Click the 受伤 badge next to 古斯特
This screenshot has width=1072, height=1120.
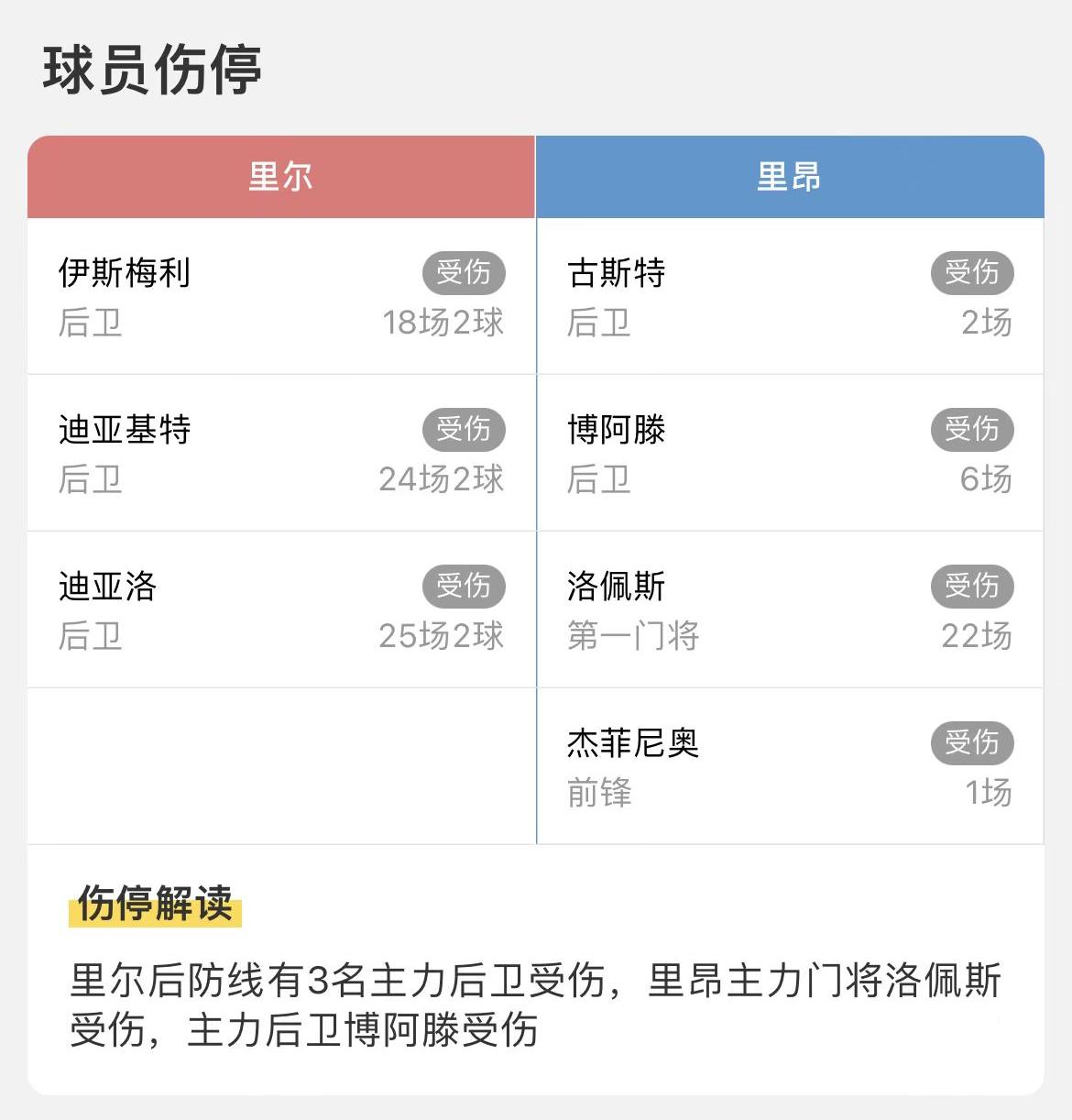click(x=972, y=272)
